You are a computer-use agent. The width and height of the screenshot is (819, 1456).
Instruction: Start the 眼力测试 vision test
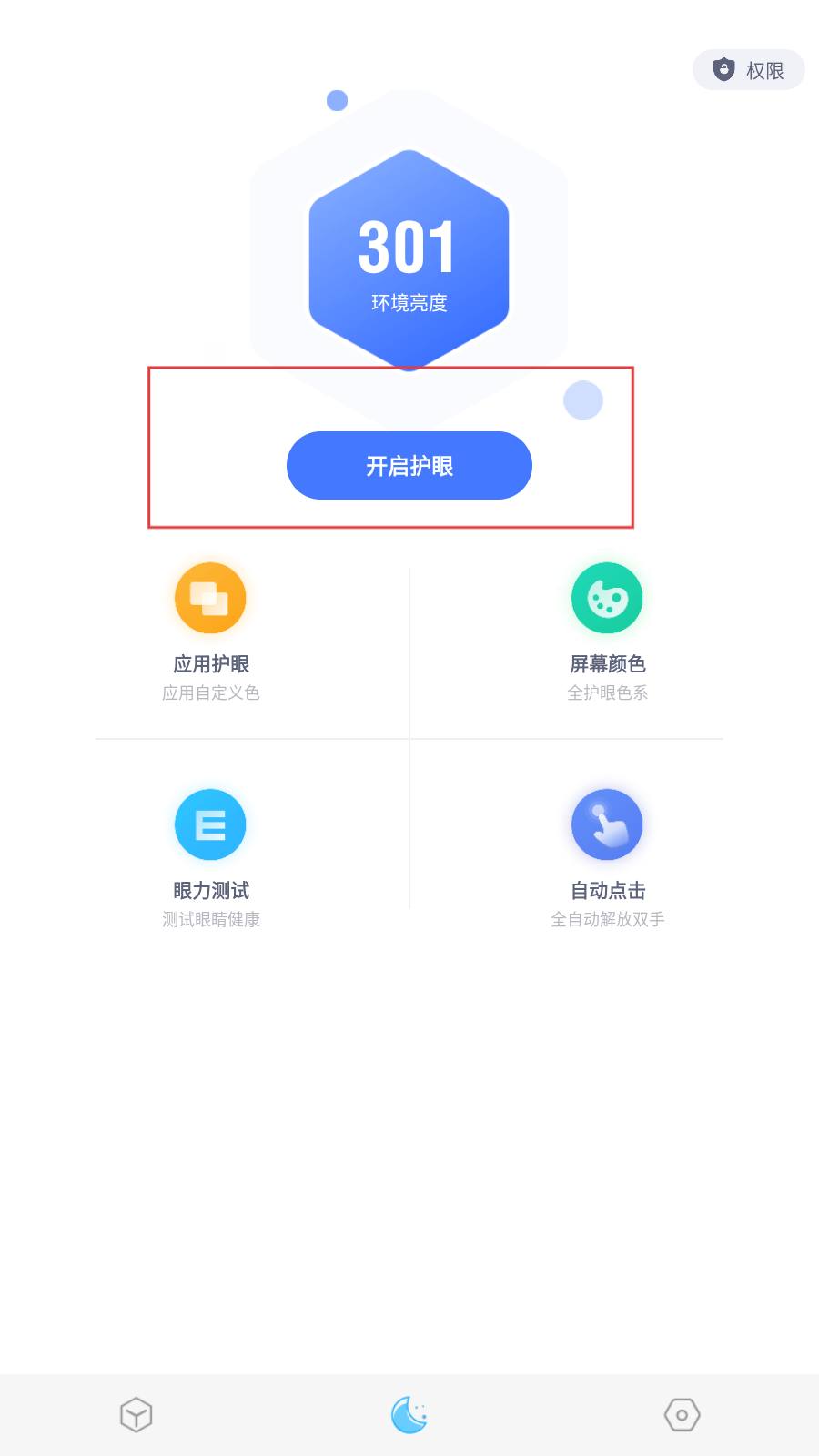210,855
